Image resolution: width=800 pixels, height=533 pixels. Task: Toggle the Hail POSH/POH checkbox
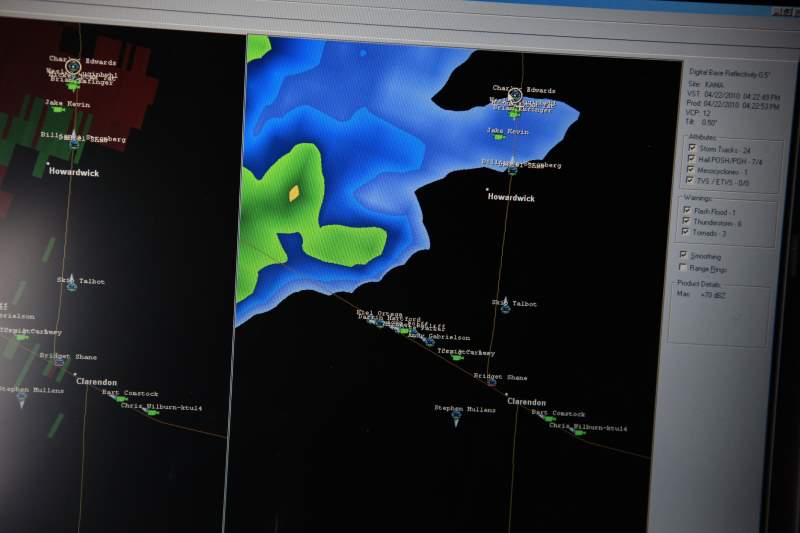pos(691,158)
